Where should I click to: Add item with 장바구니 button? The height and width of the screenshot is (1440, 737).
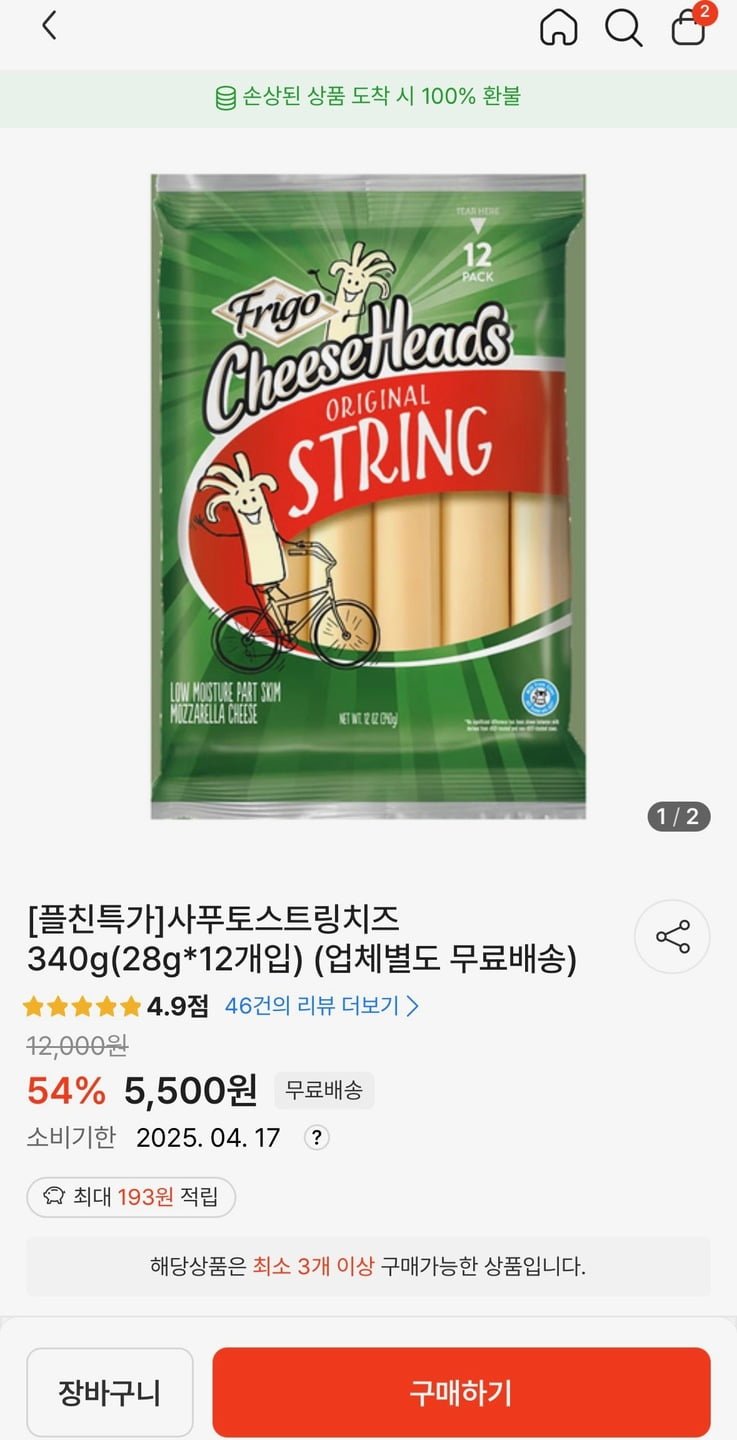click(110, 1392)
